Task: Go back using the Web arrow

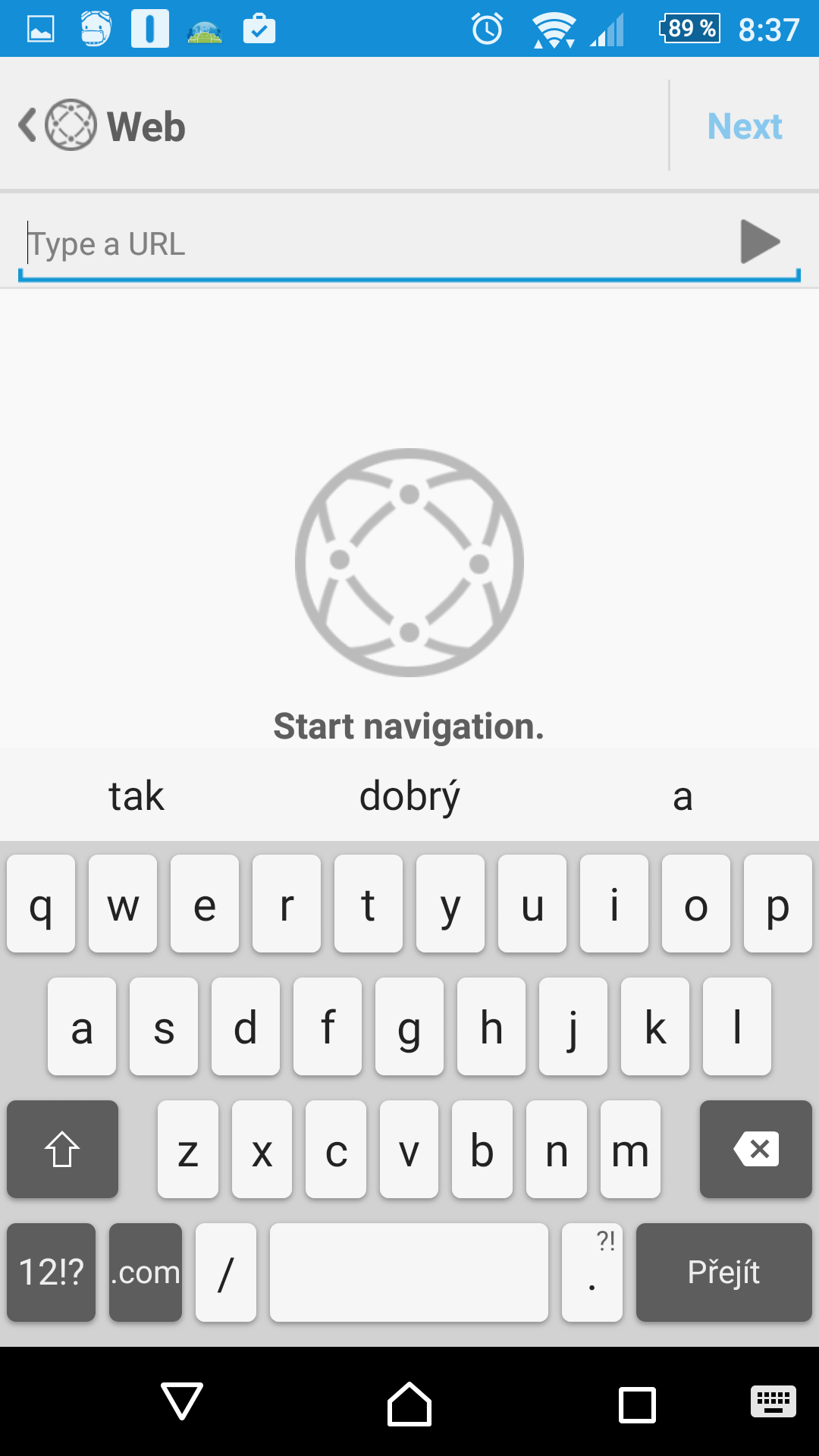Action: tap(28, 125)
